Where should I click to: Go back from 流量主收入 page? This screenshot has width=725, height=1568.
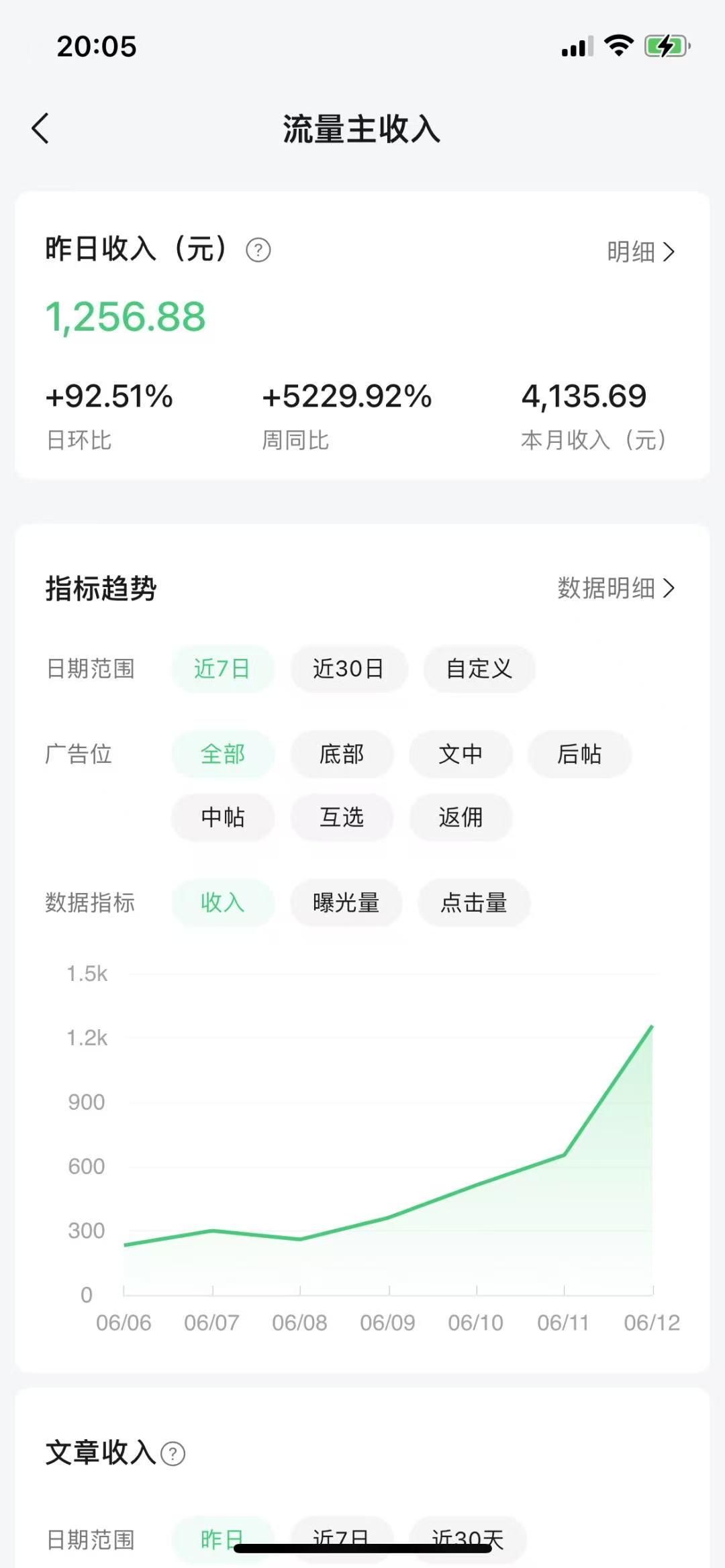(40, 128)
